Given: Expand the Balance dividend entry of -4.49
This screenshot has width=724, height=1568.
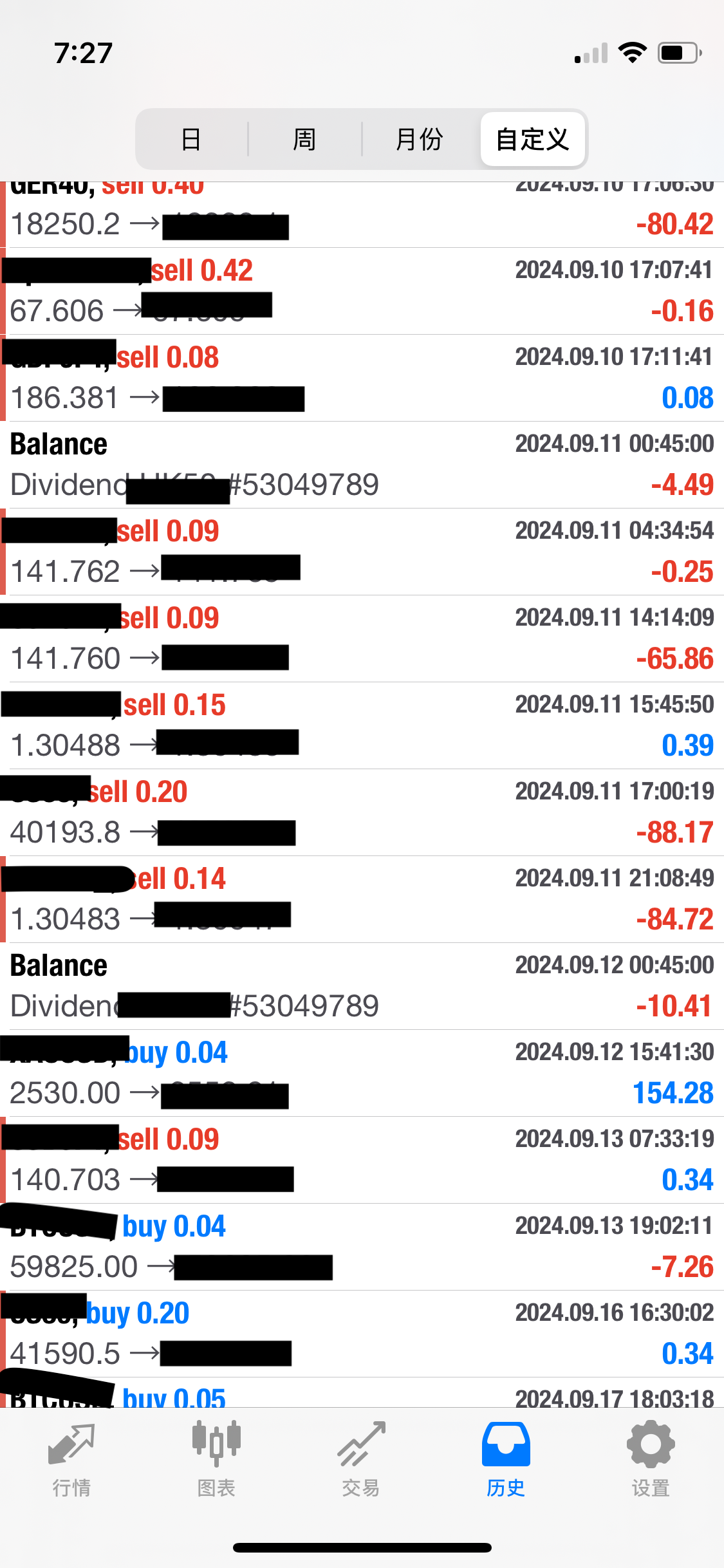Looking at the screenshot, I should tap(362, 465).
